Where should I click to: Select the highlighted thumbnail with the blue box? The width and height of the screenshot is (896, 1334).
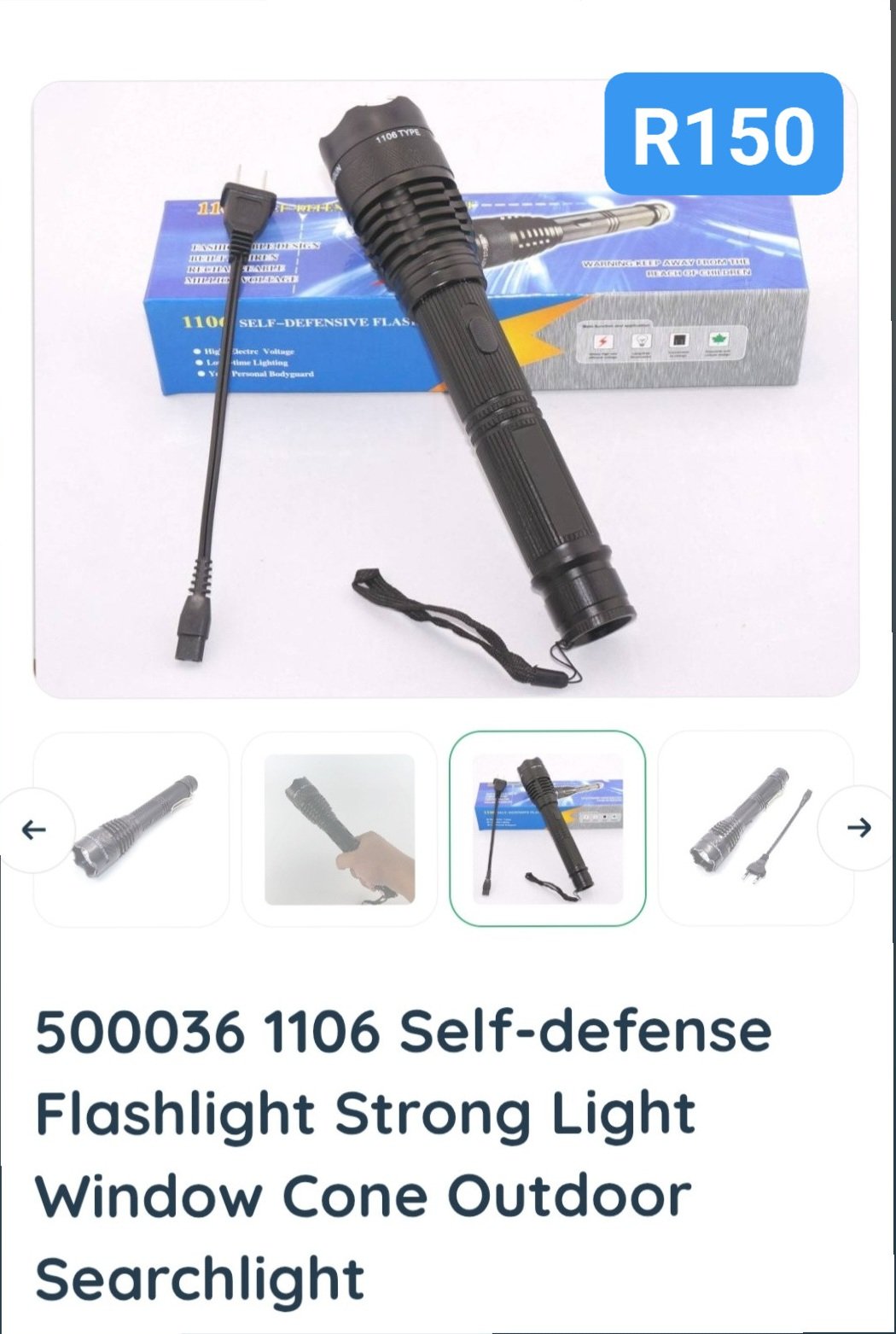pos(547,829)
